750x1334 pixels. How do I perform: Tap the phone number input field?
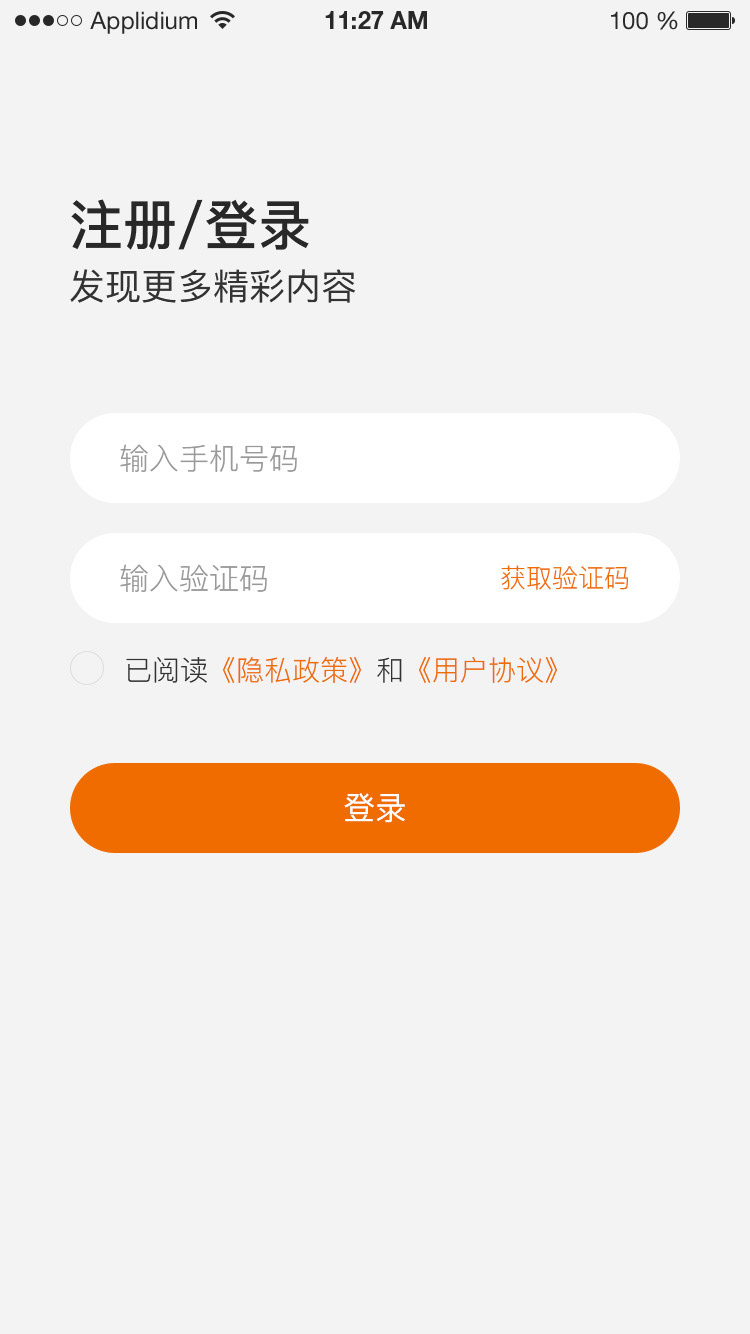coord(375,458)
